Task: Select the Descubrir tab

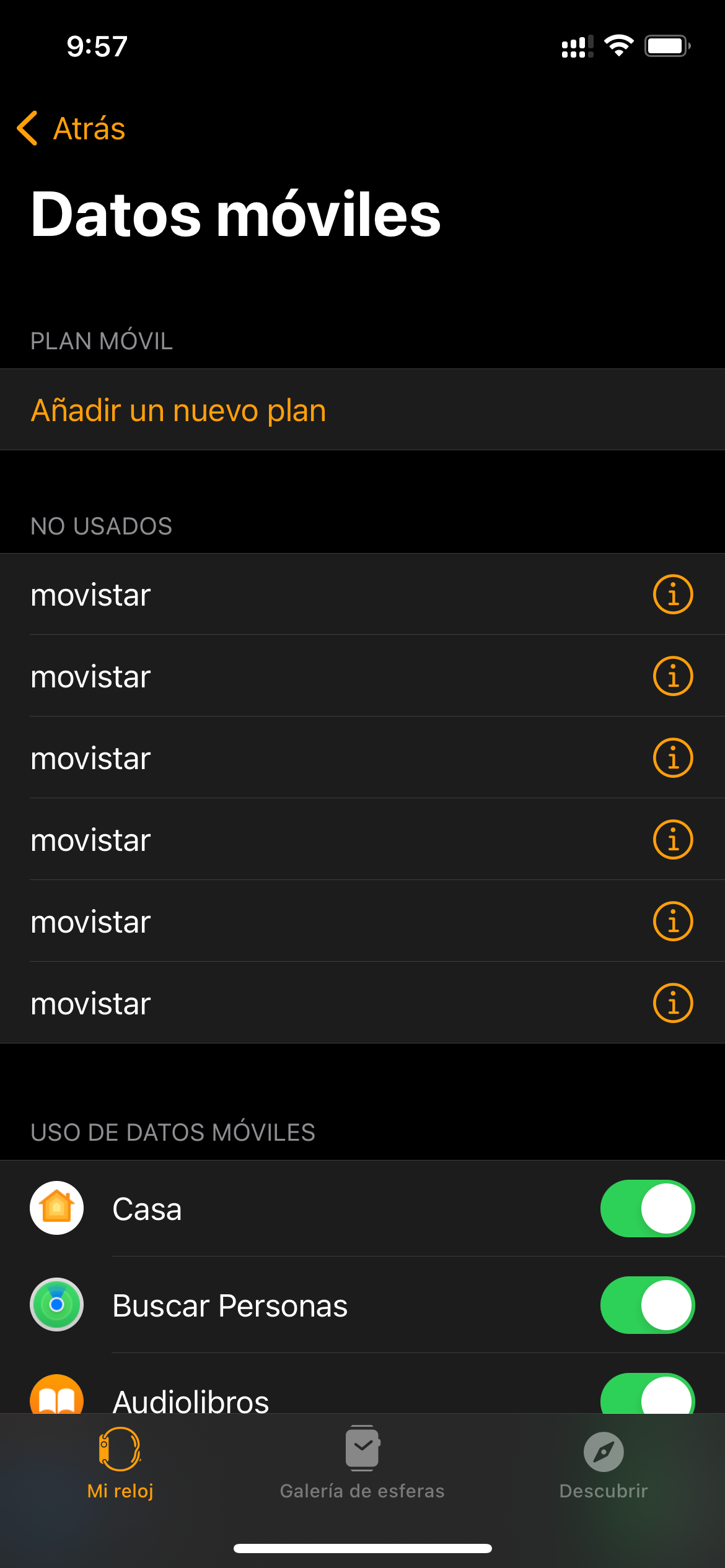Action: tap(604, 1463)
